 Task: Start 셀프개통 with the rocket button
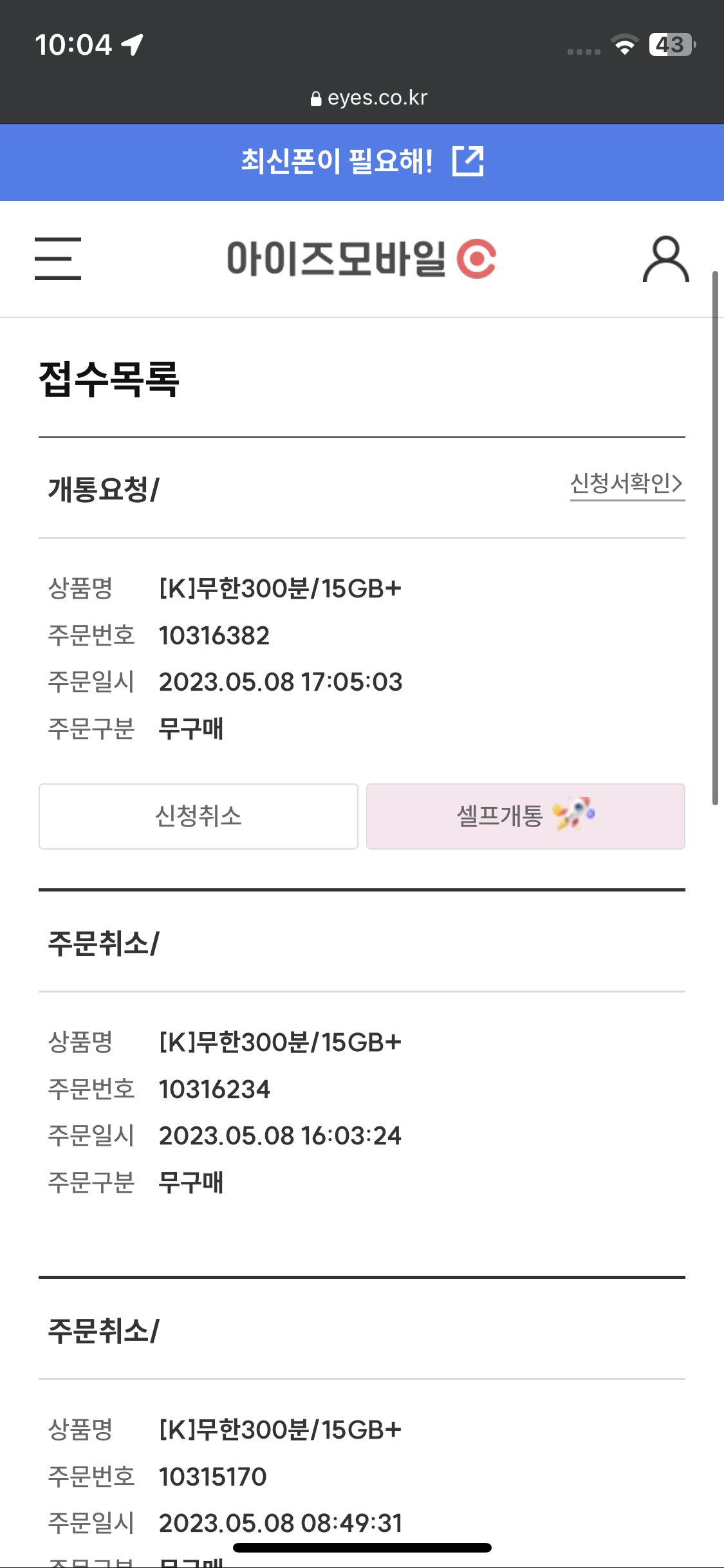click(x=525, y=816)
